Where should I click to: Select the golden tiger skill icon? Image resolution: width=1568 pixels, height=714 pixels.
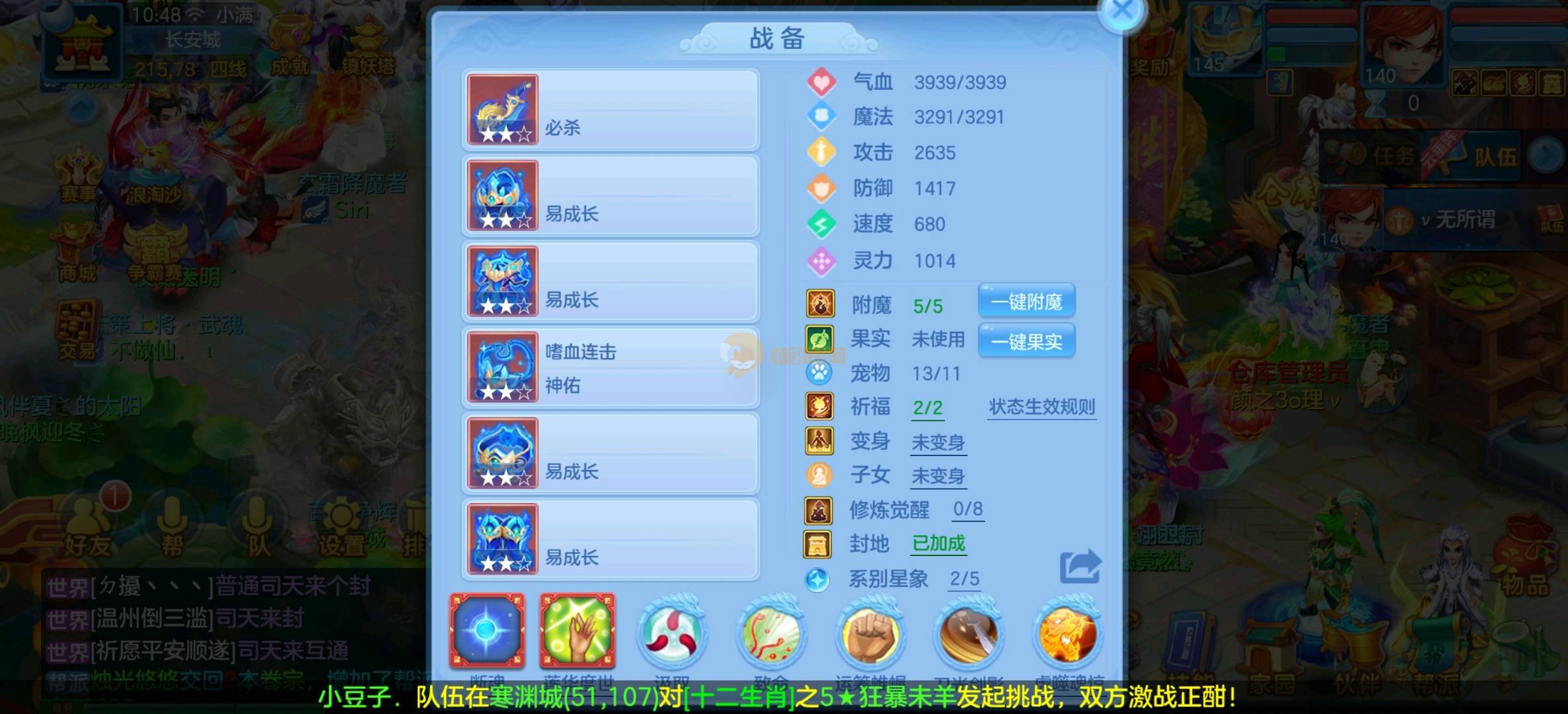coord(1066,633)
